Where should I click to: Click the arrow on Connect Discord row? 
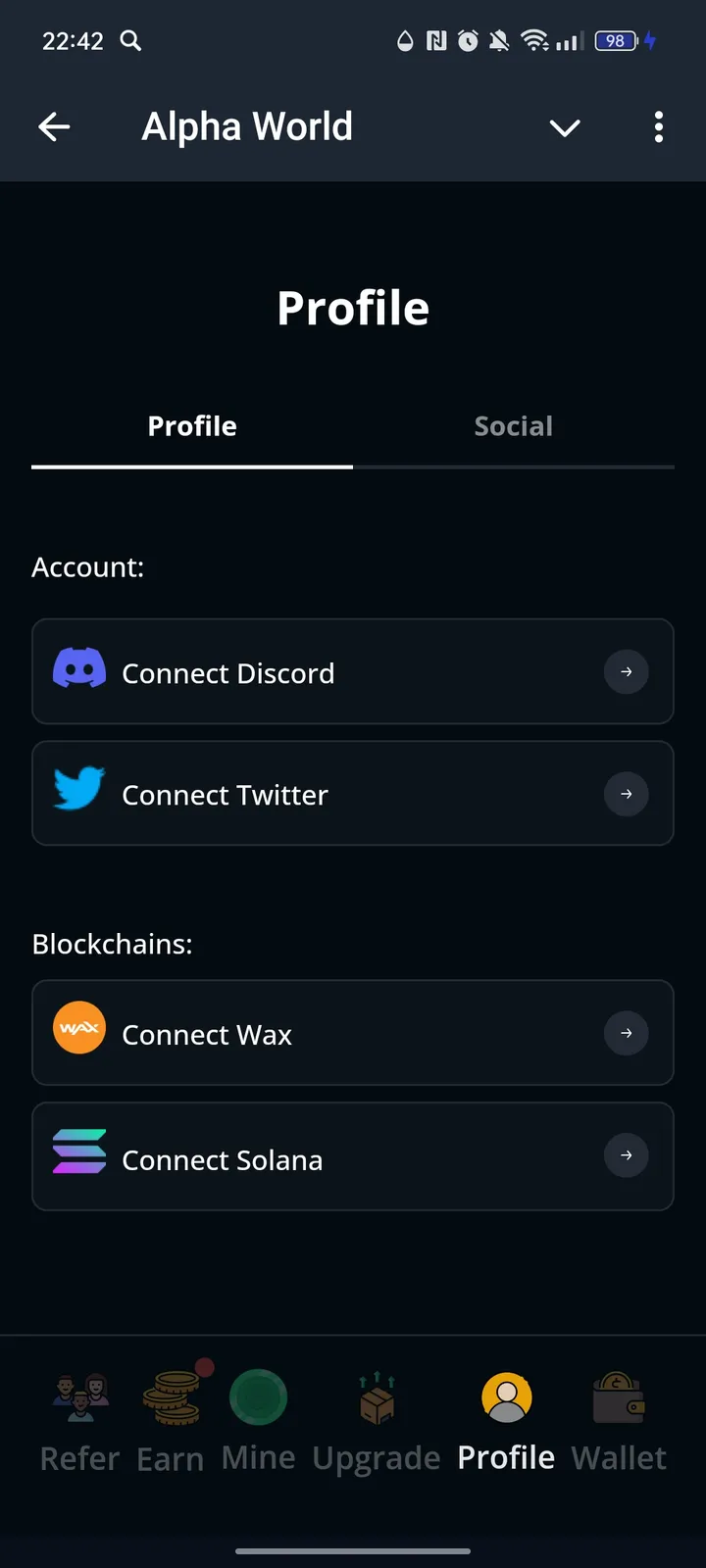[627, 672]
